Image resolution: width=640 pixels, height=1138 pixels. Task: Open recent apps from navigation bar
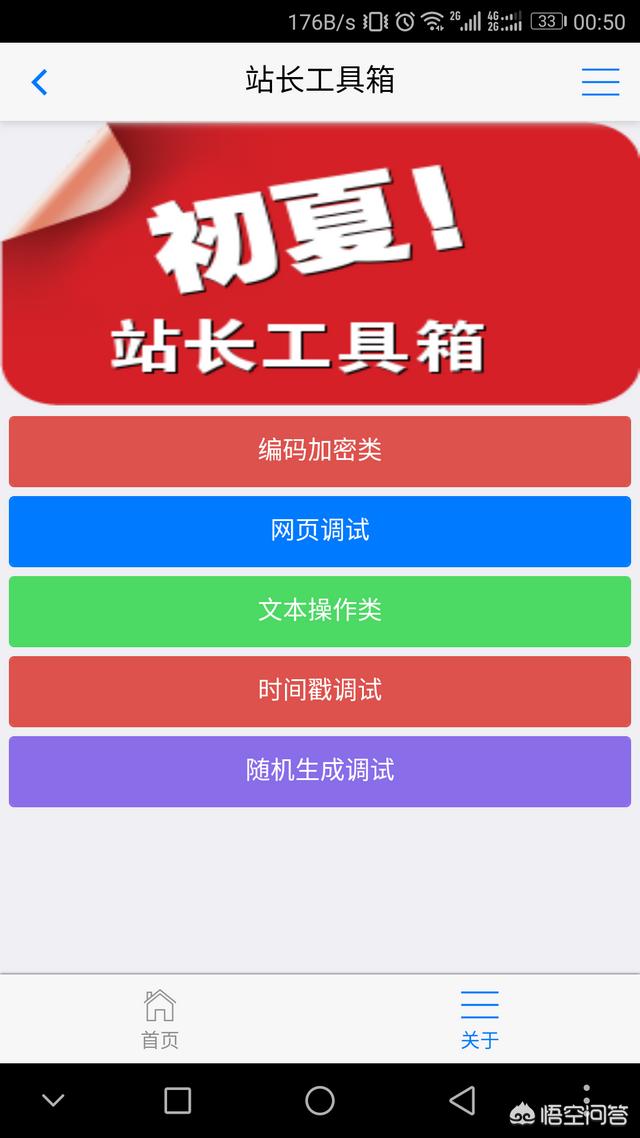coord(178,1101)
